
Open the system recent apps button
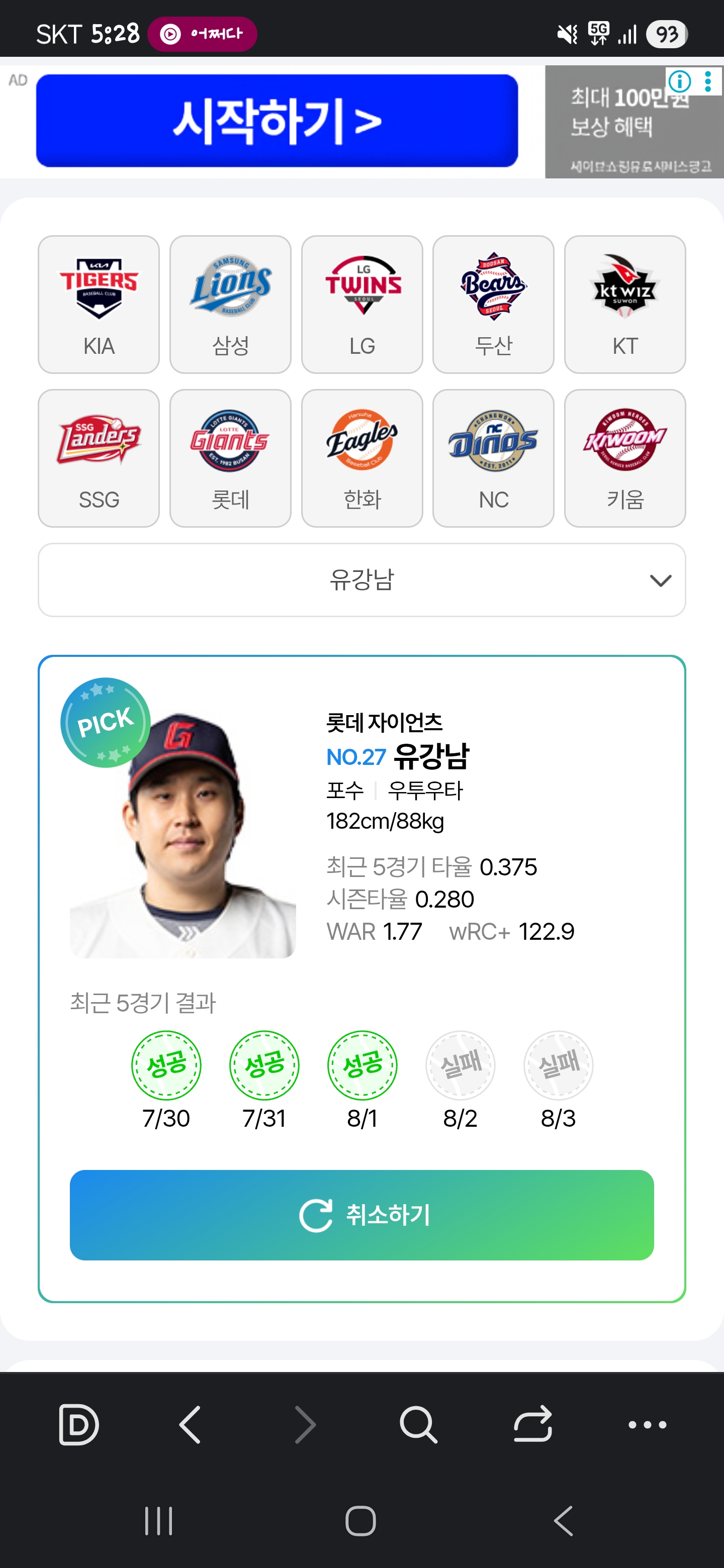pos(158,1521)
